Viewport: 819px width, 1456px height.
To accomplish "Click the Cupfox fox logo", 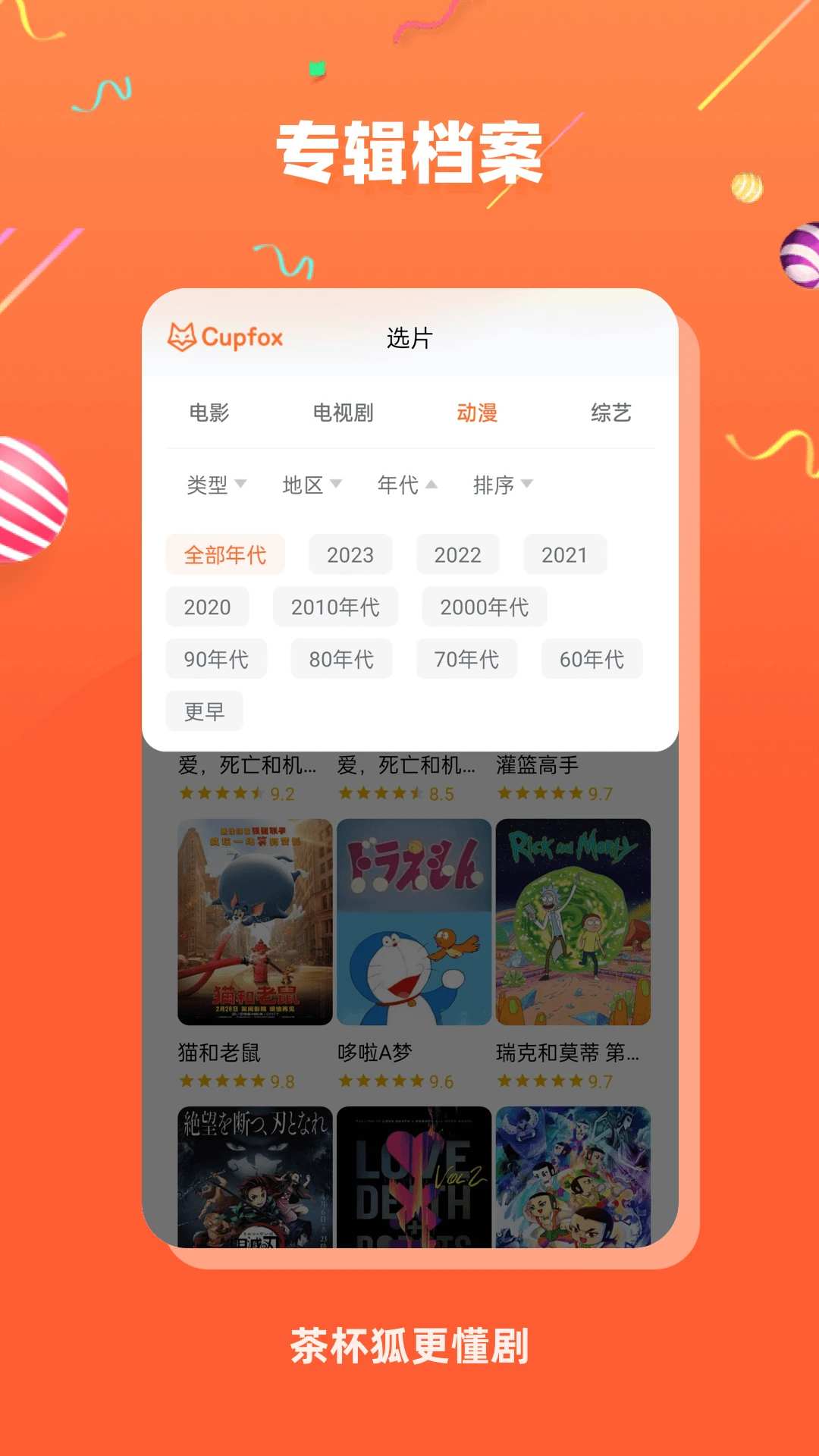I will tap(182, 337).
